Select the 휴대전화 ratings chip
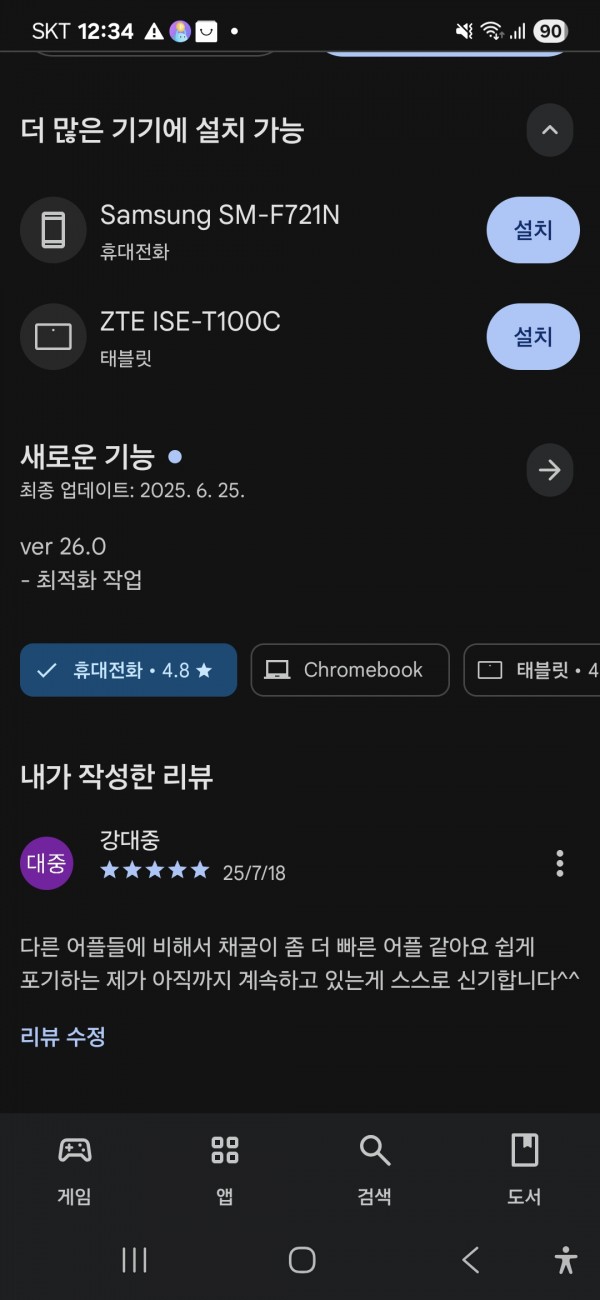600x1300 pixels. click(128, 670)
